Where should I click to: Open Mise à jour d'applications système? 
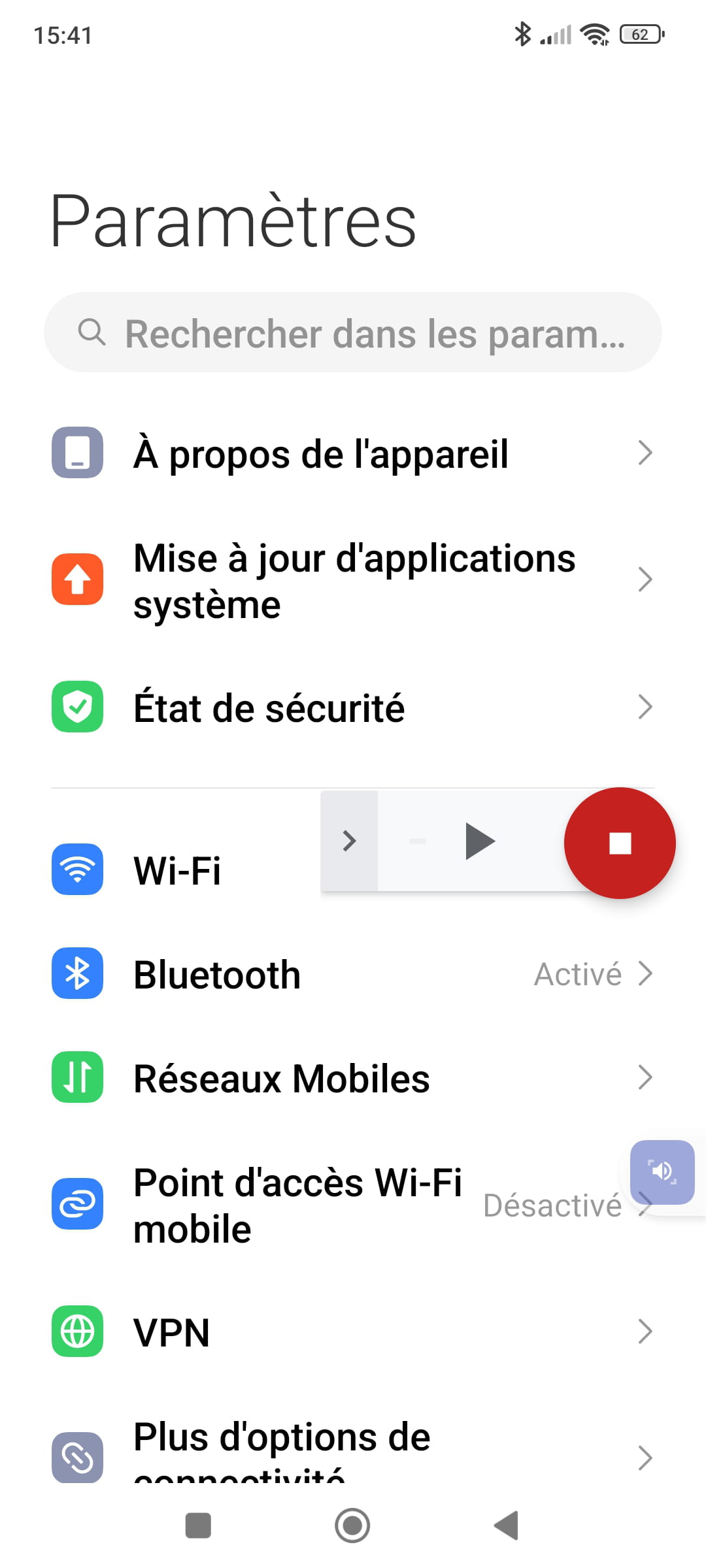point(353,580)
